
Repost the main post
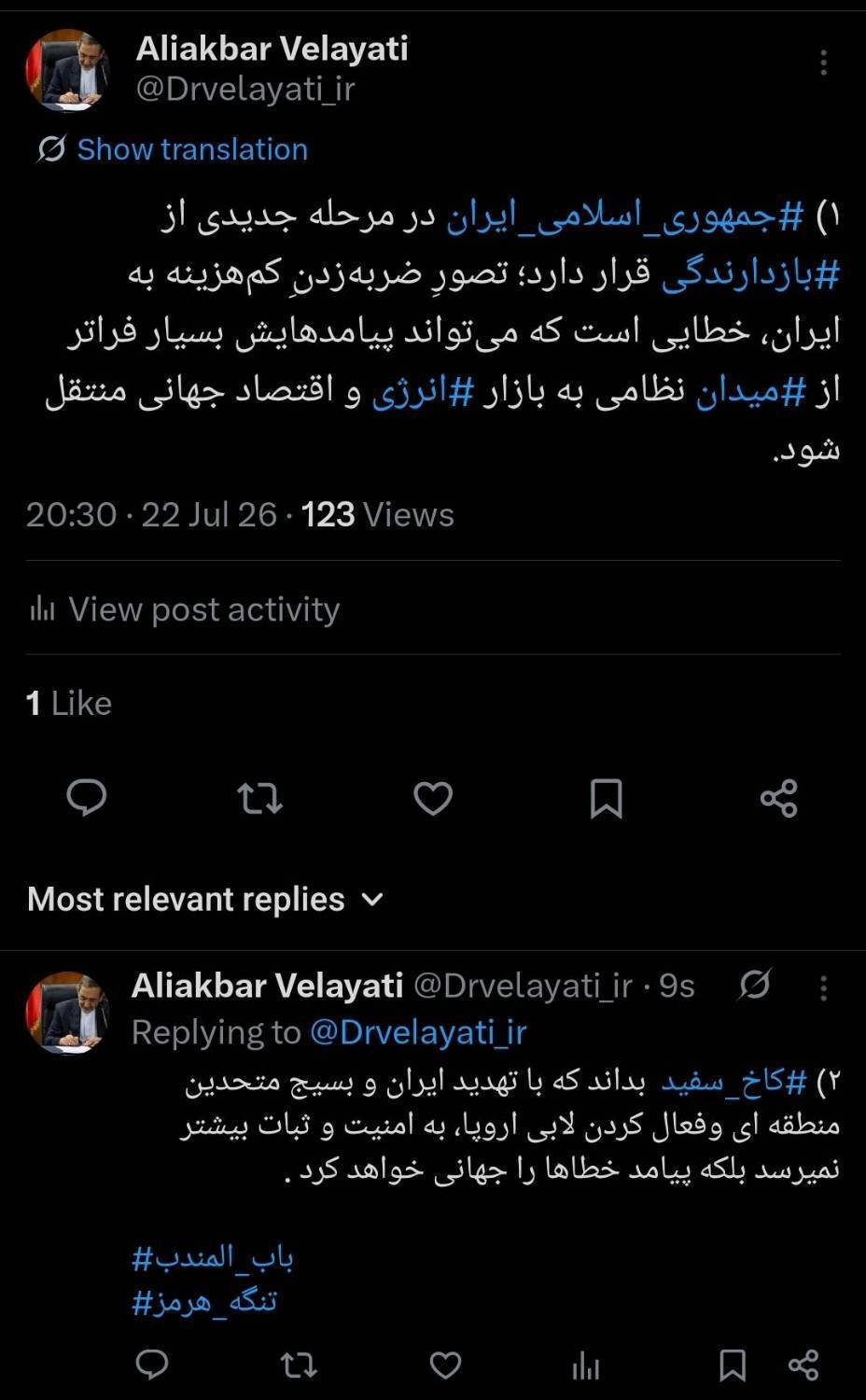tap(259, 799)
